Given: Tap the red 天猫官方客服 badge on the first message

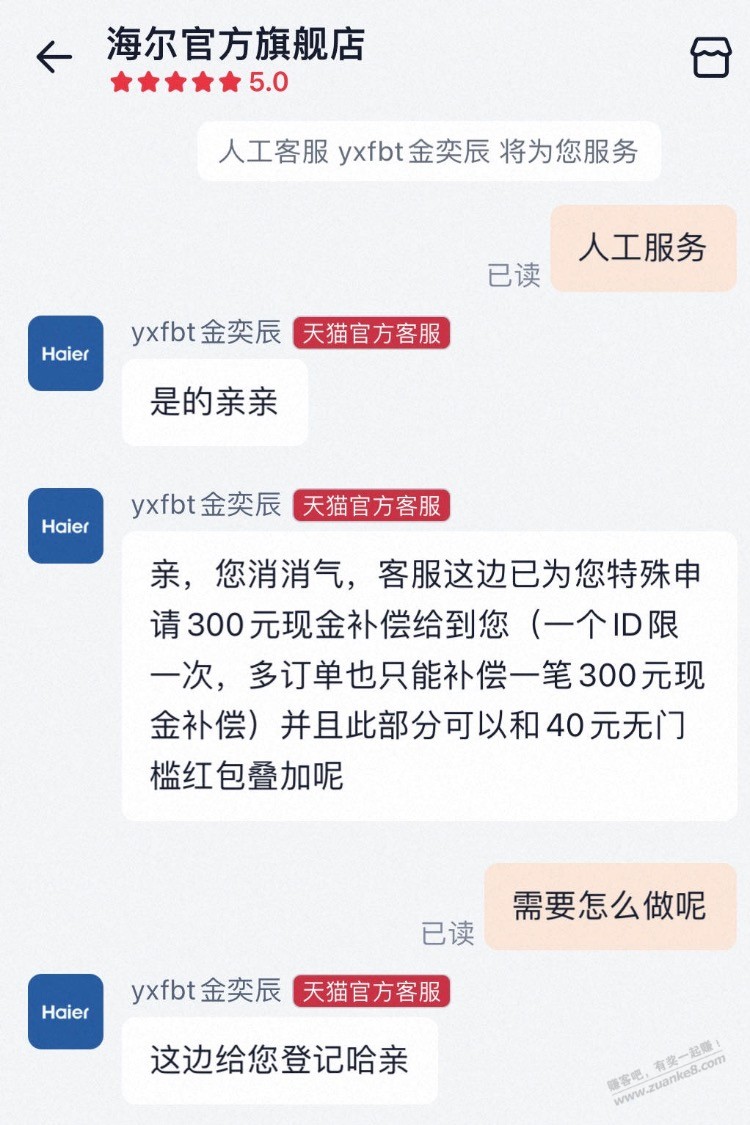Looking at the screenshot, I should pos(372,335).
